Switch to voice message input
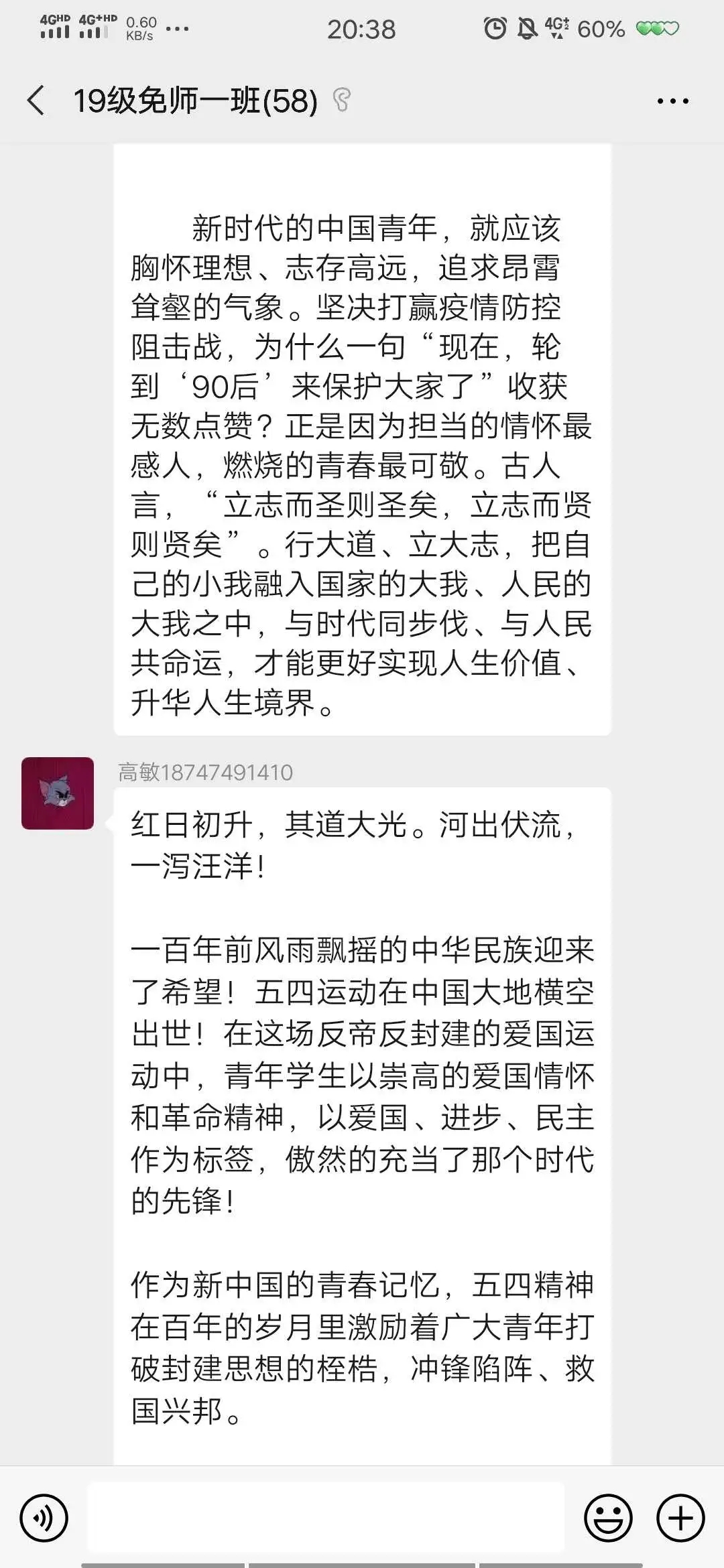724x1568 pixels. [44, 1518]
